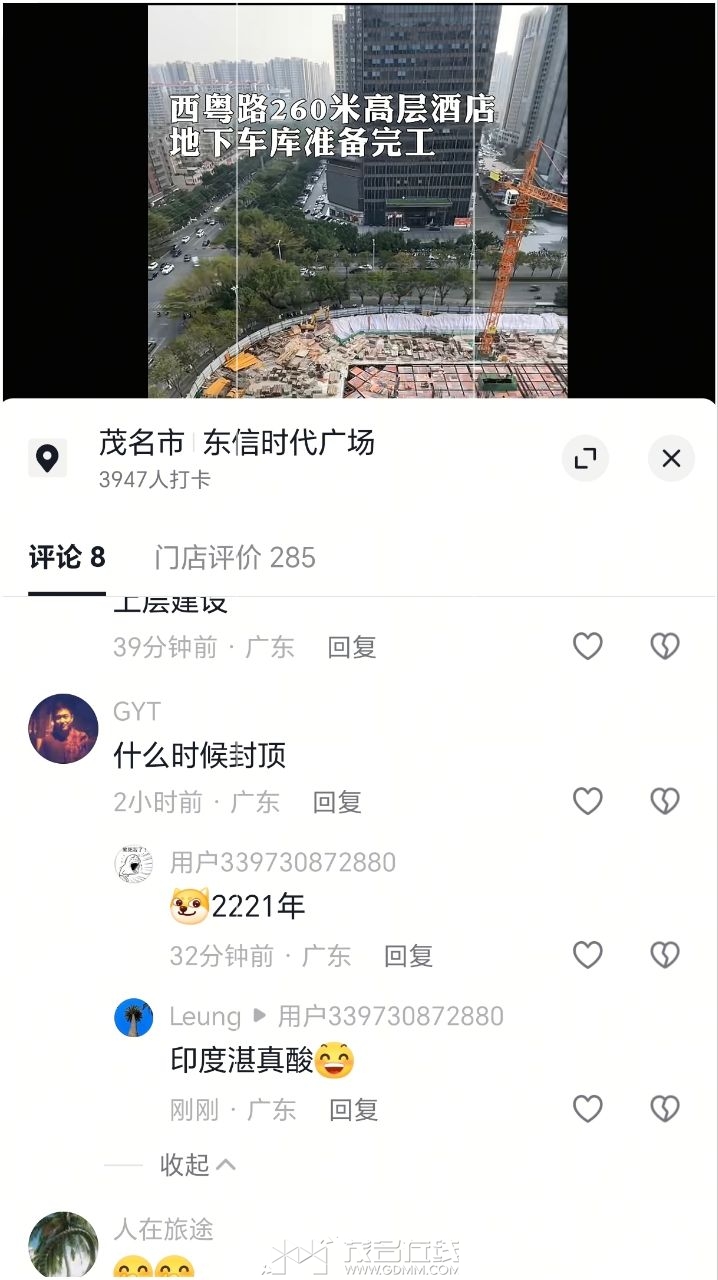Reply to the comment posted 39分钟前

[x=352, y=647]
